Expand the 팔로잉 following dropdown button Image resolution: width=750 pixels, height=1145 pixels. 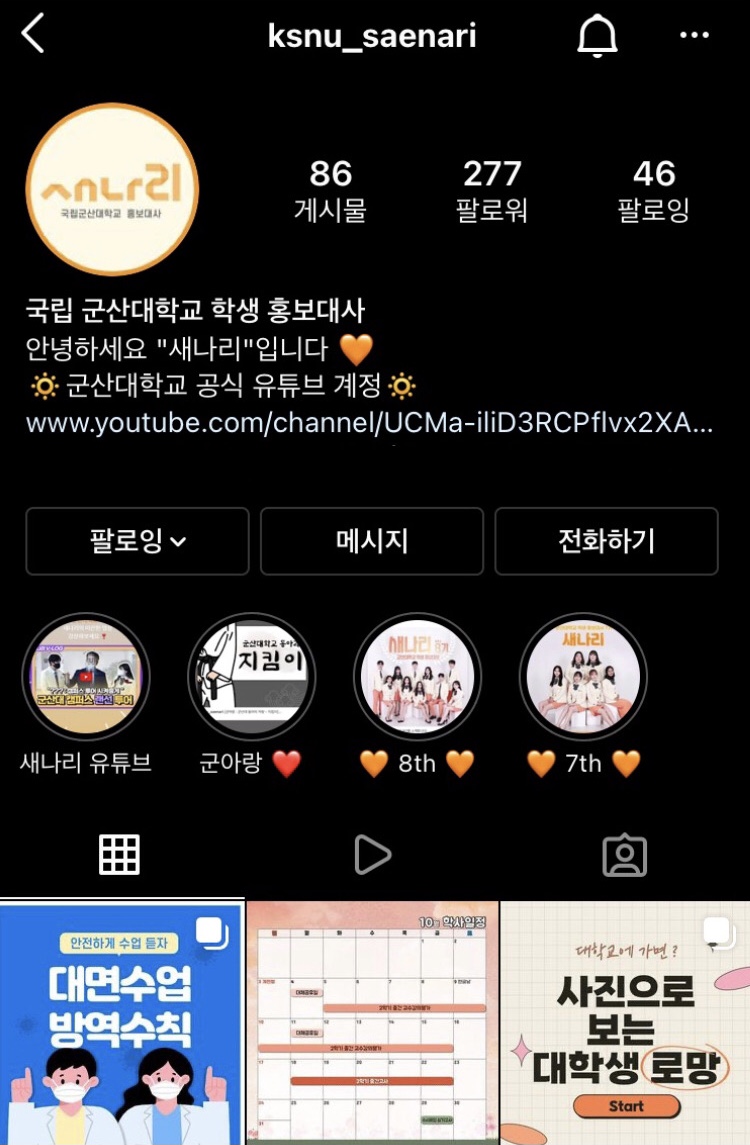coord(137,541)
